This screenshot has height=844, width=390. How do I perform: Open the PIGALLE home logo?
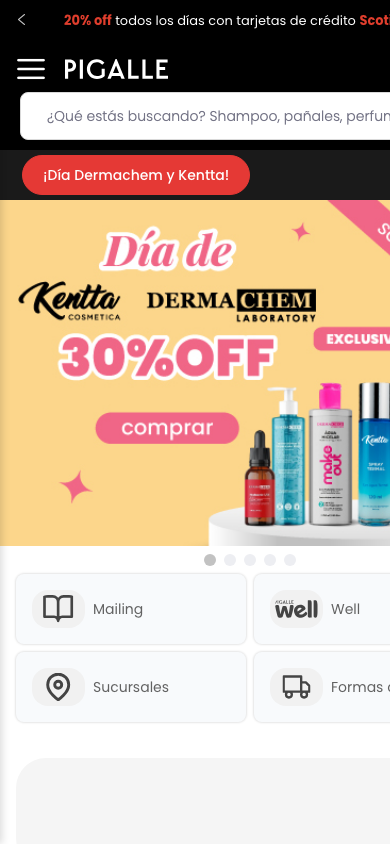[x=116, y=69]
